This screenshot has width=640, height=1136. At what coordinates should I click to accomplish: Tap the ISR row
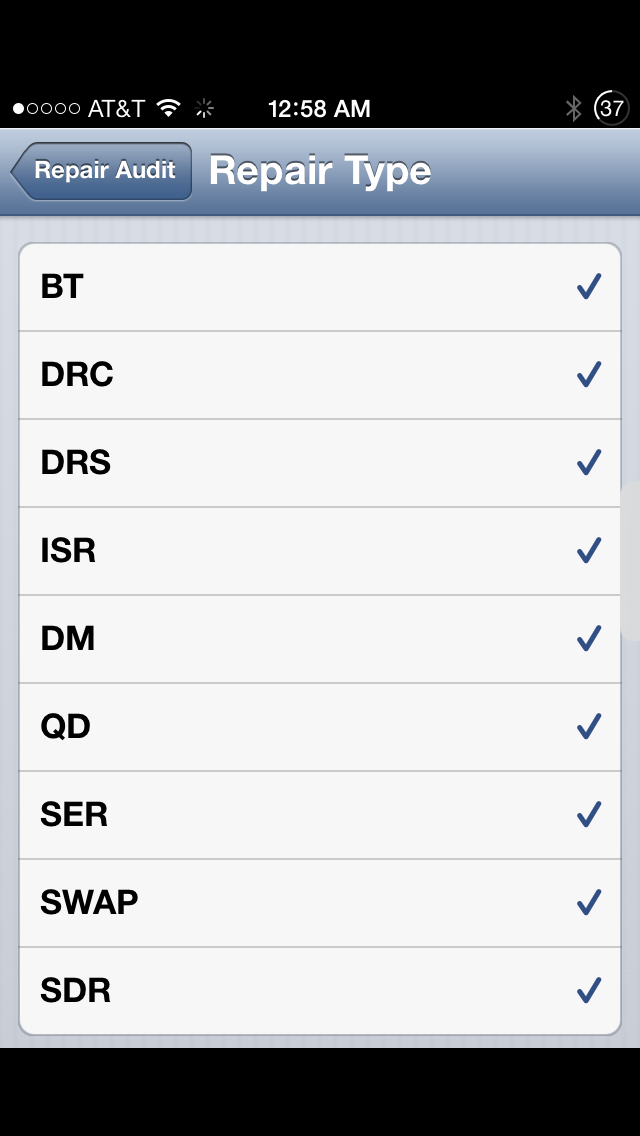[x=320, y=551]
